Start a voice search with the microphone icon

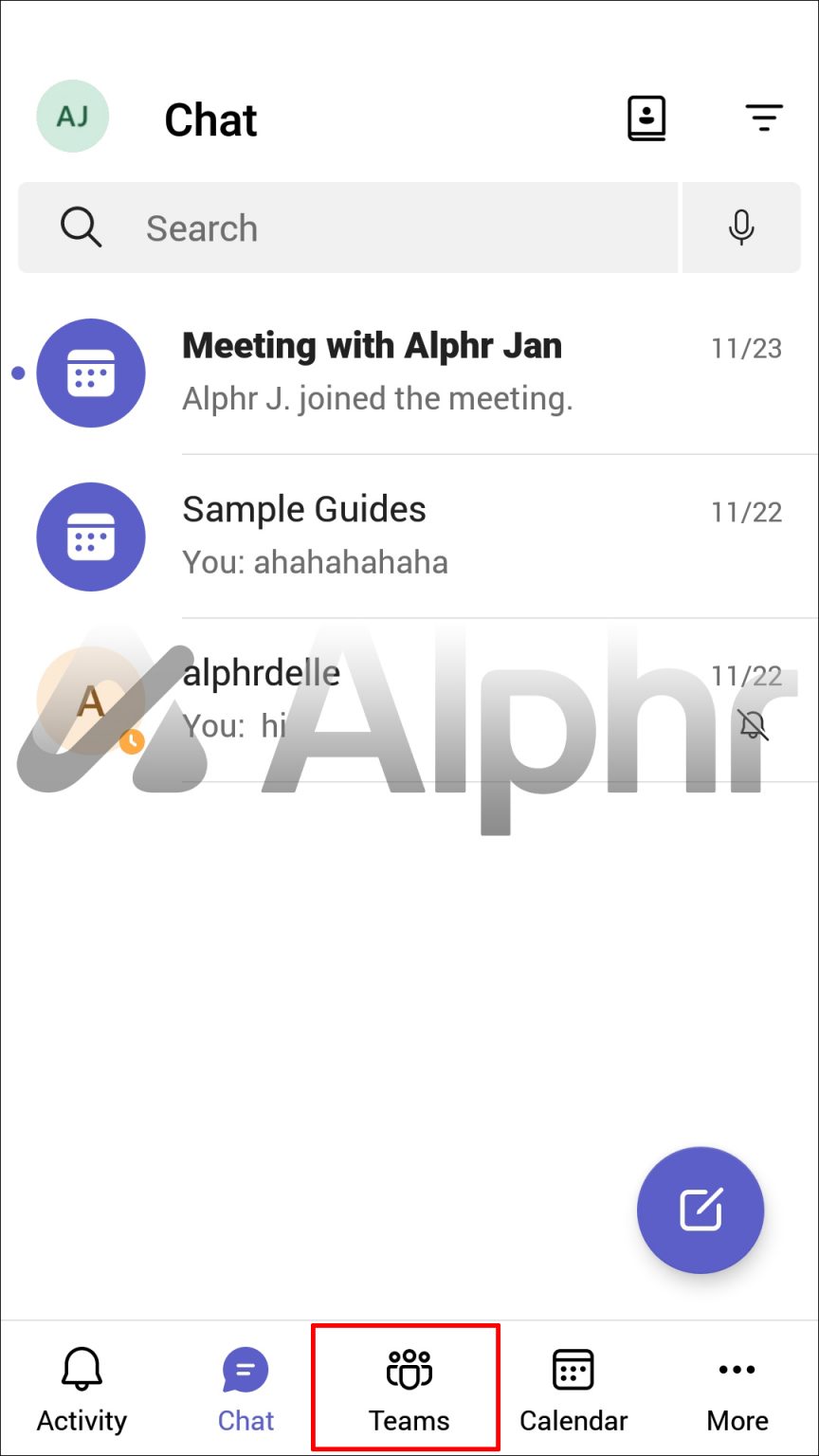[742, 227]
